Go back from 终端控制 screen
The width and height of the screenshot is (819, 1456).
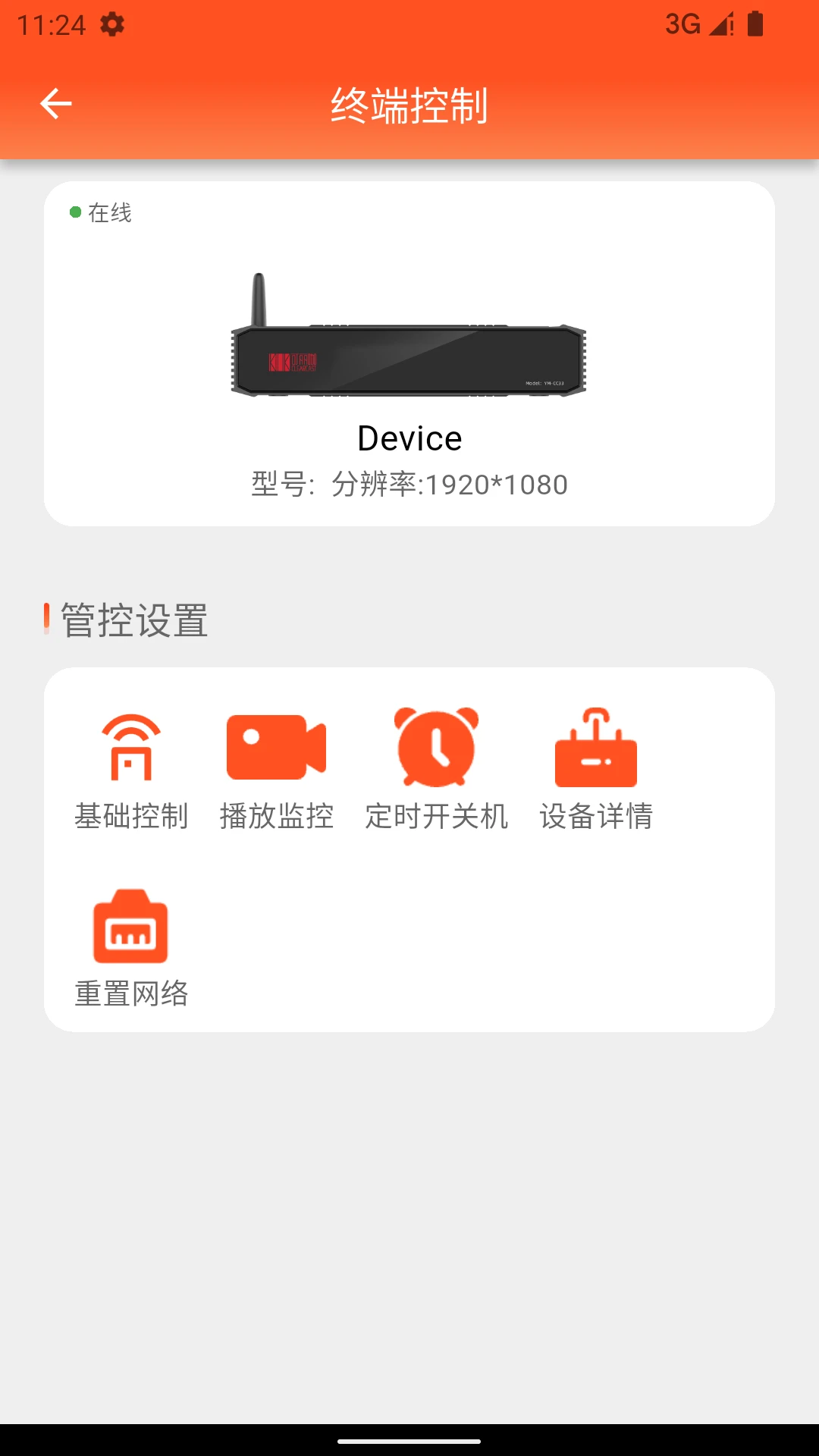(55, 104)
